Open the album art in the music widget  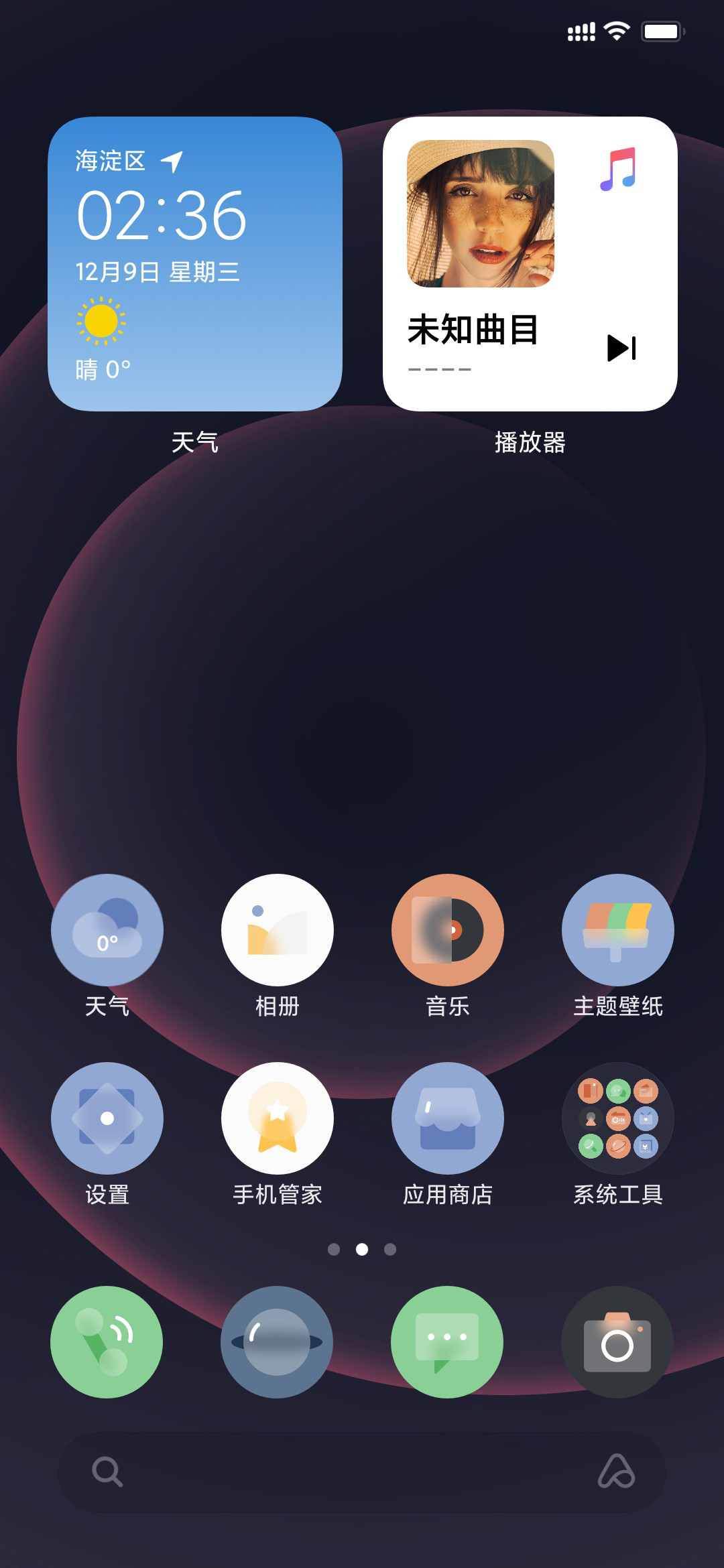coord(481,214)
